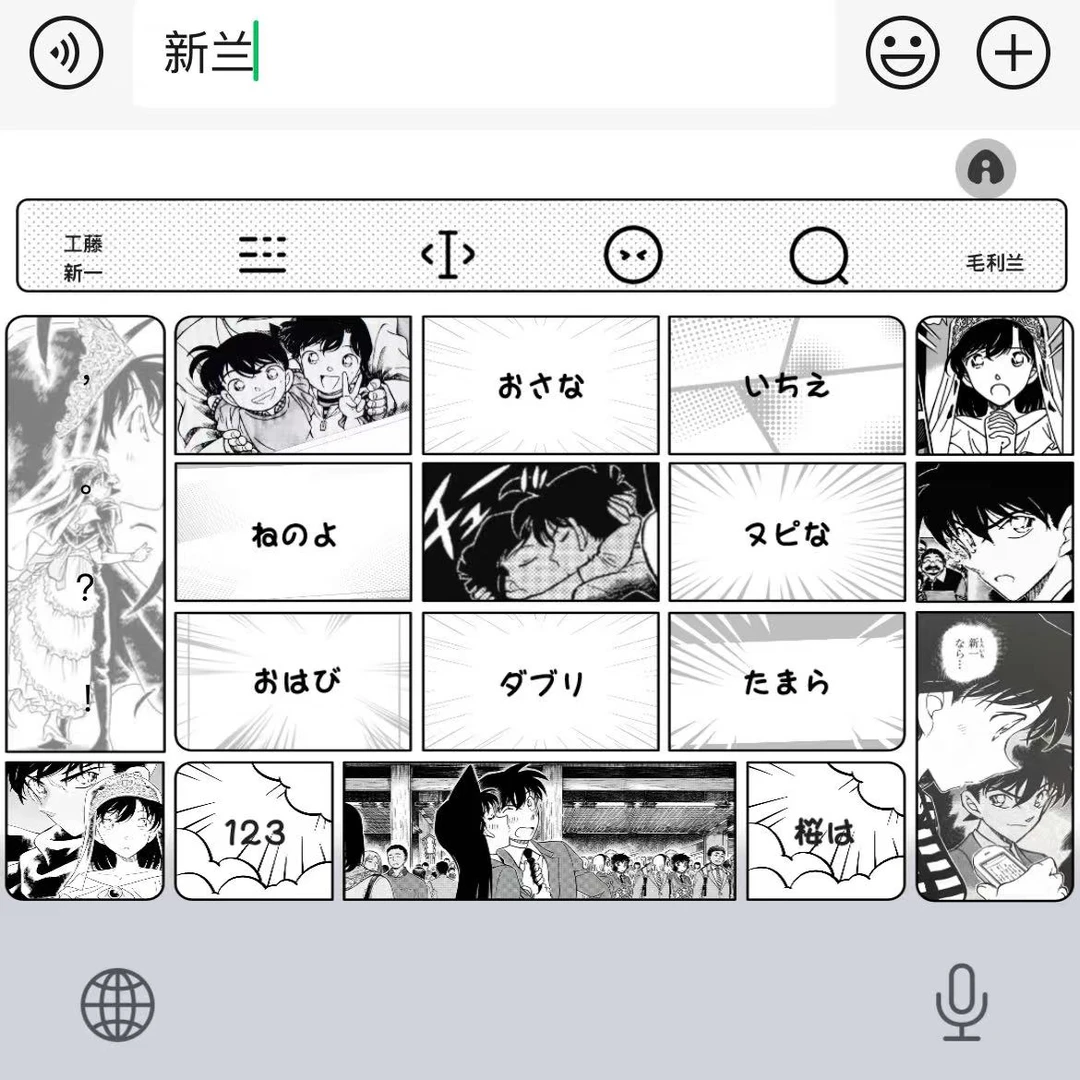Switch input language with globe icon
1080x1080 pixels.
coord(118,1005)
